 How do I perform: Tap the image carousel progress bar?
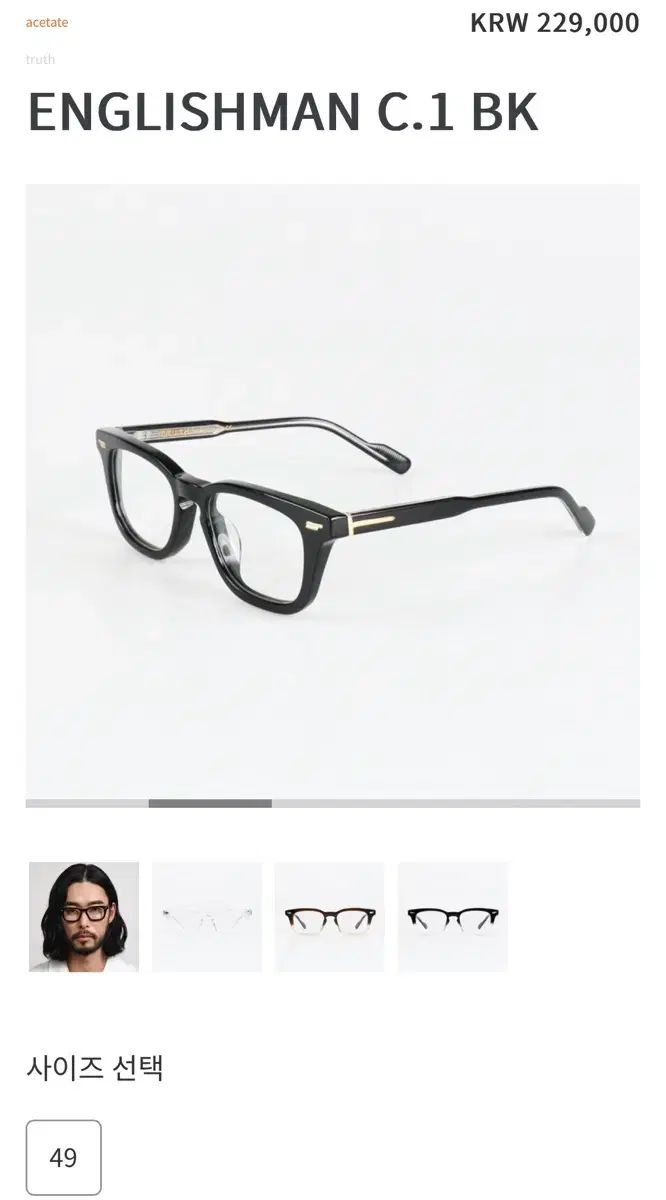pos(332,803)
